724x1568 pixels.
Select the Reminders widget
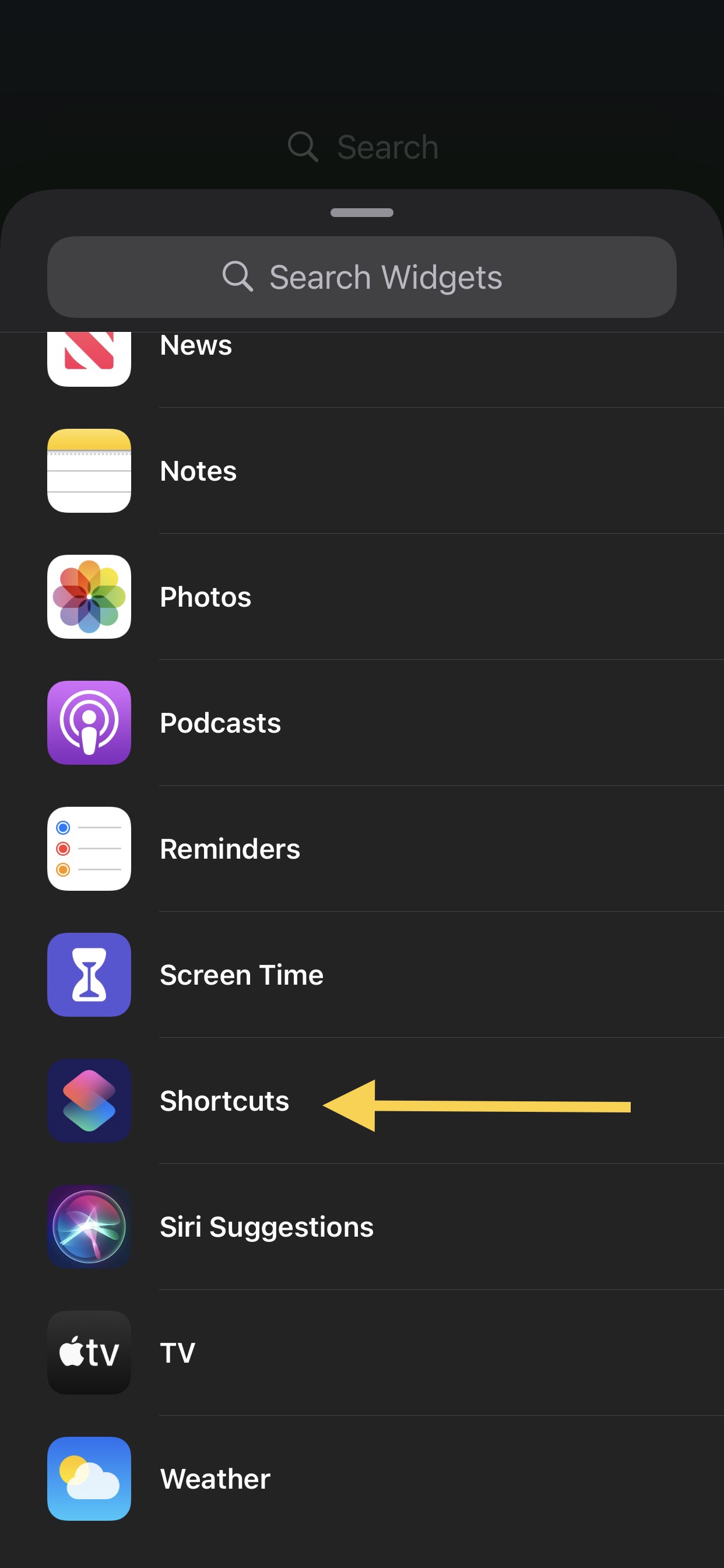[x=362, y=849]
